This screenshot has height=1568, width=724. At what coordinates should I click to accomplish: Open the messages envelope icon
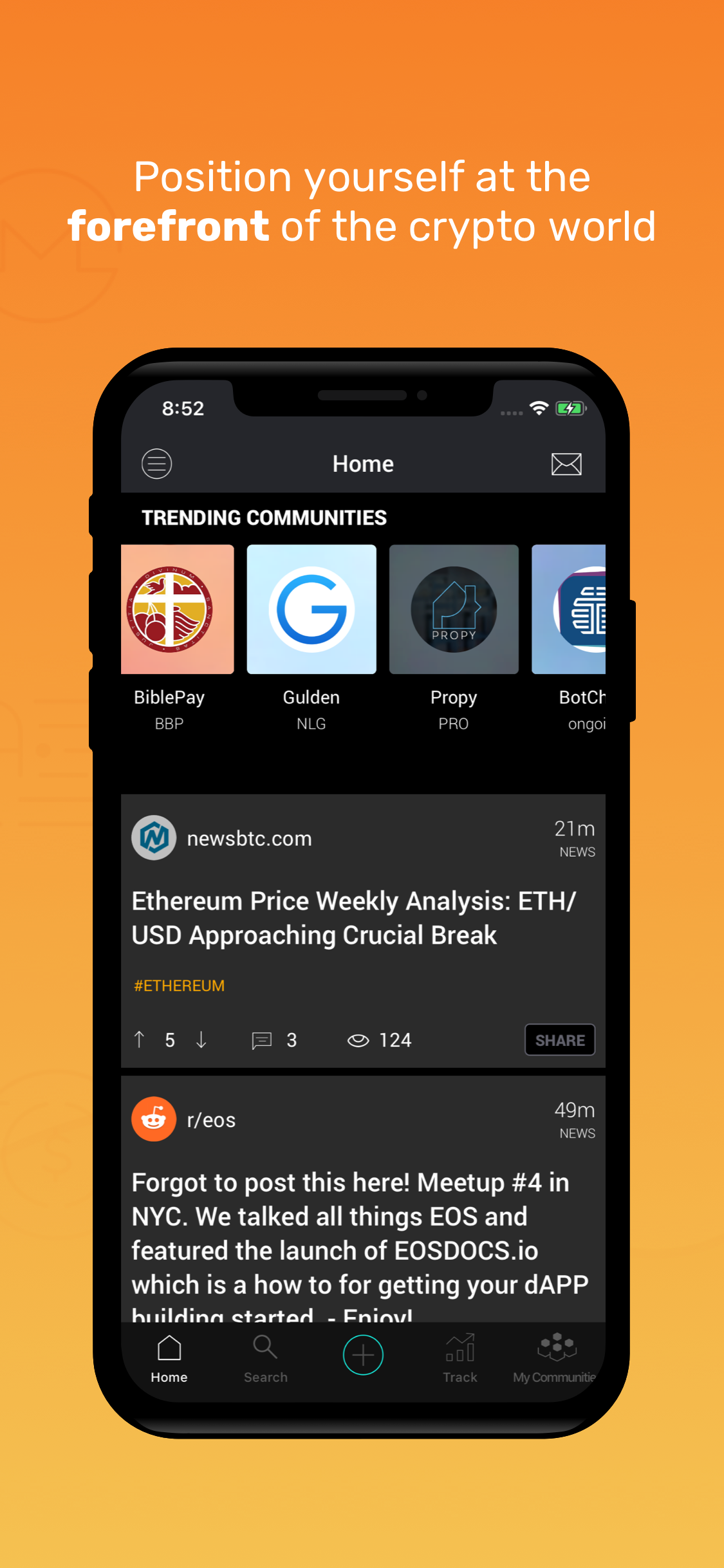(x=566, y=463)
